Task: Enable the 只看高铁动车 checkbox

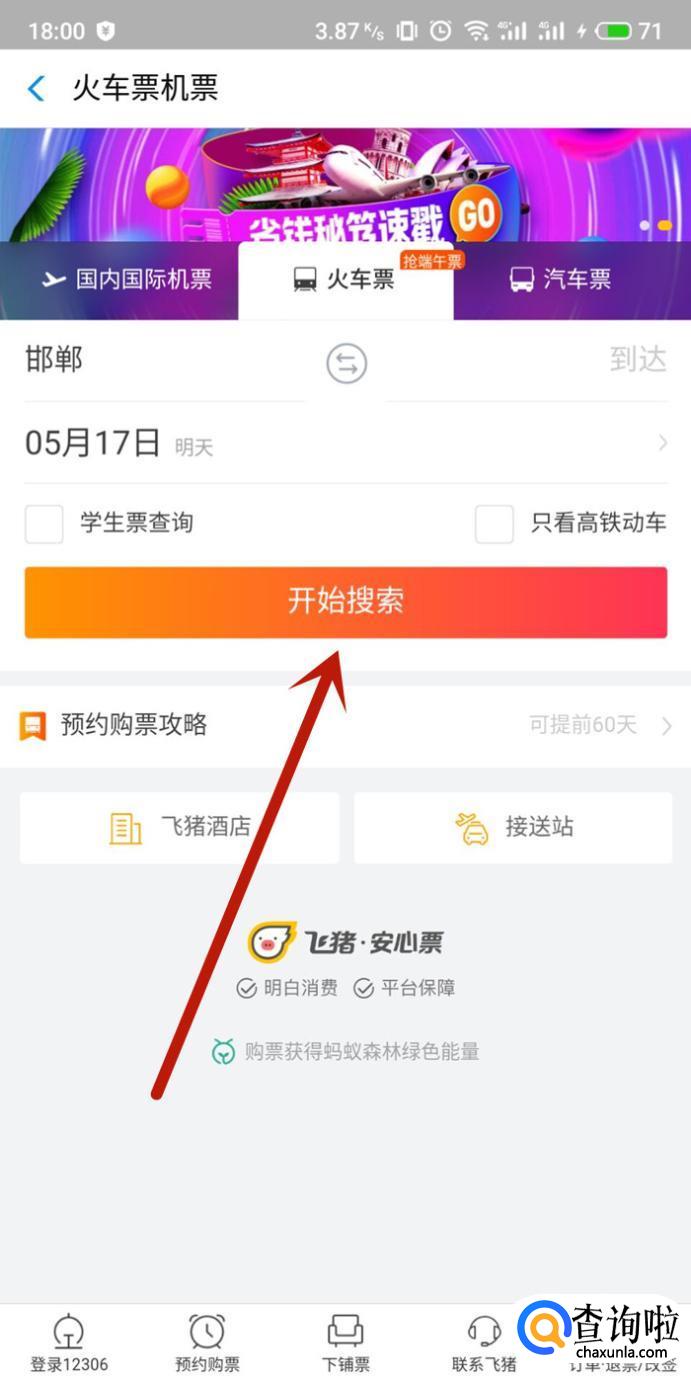Action: pos(494,523)
